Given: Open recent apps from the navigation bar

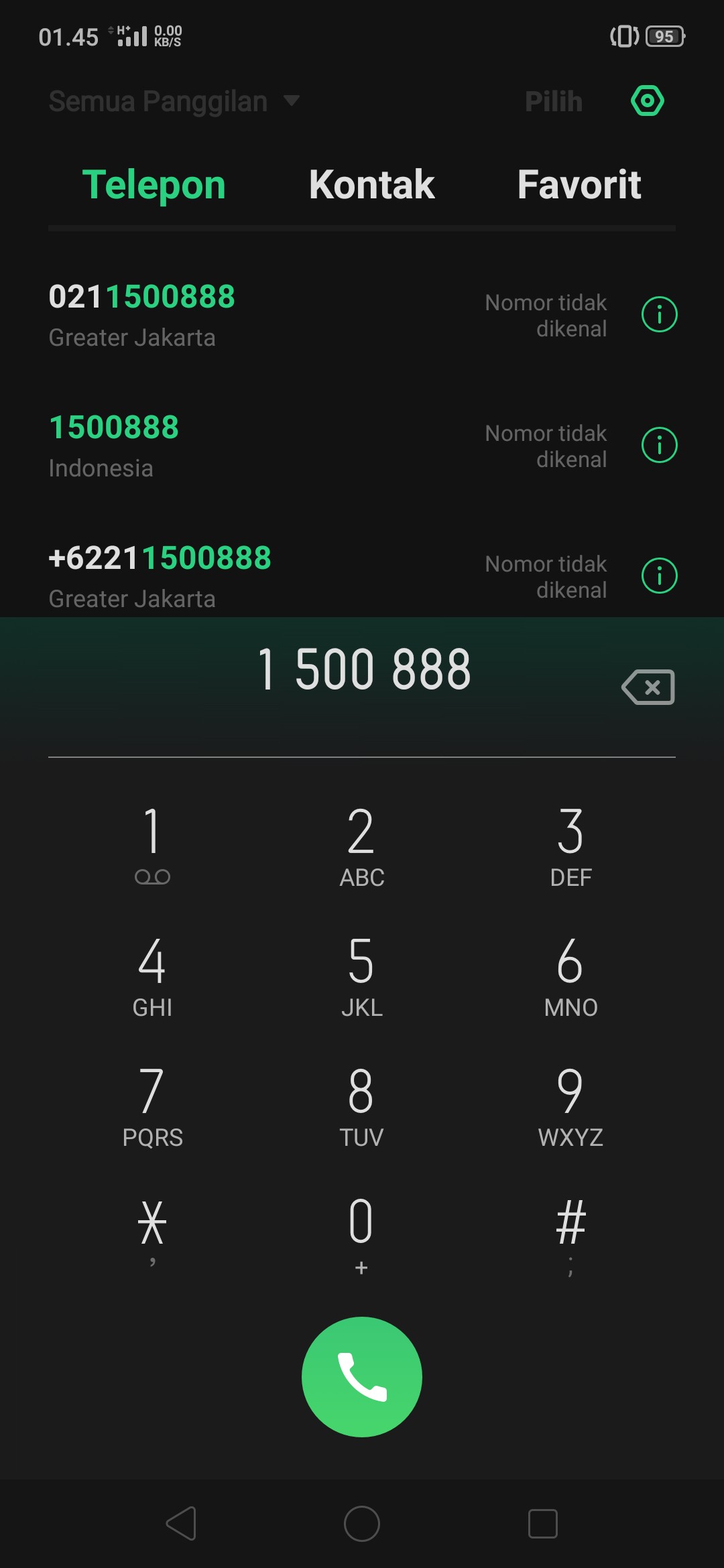Looking at the screenshot, I should pos(542,1524).
